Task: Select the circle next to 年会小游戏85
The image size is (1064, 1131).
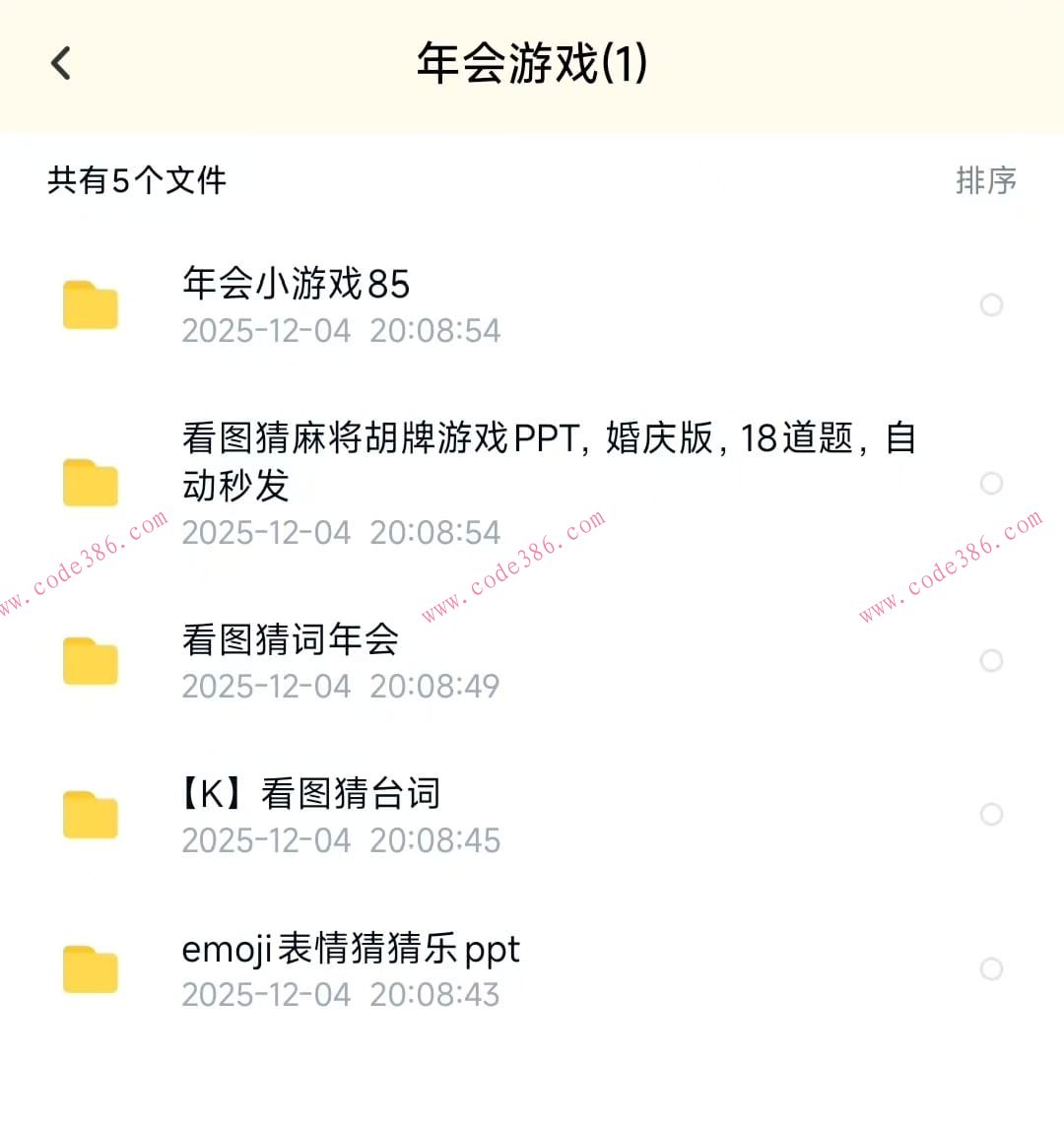Action: click(991, 305)
